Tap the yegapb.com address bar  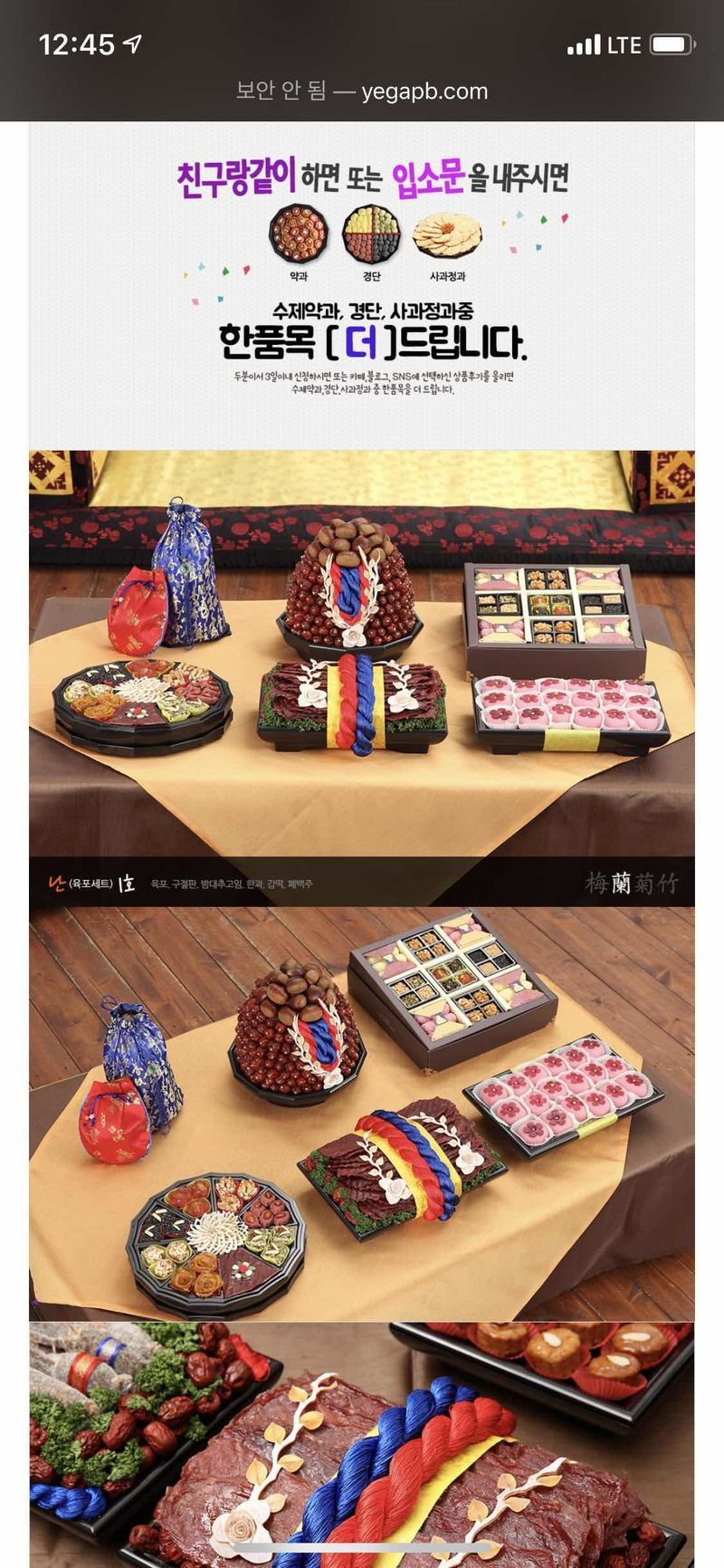coord(362,91)
